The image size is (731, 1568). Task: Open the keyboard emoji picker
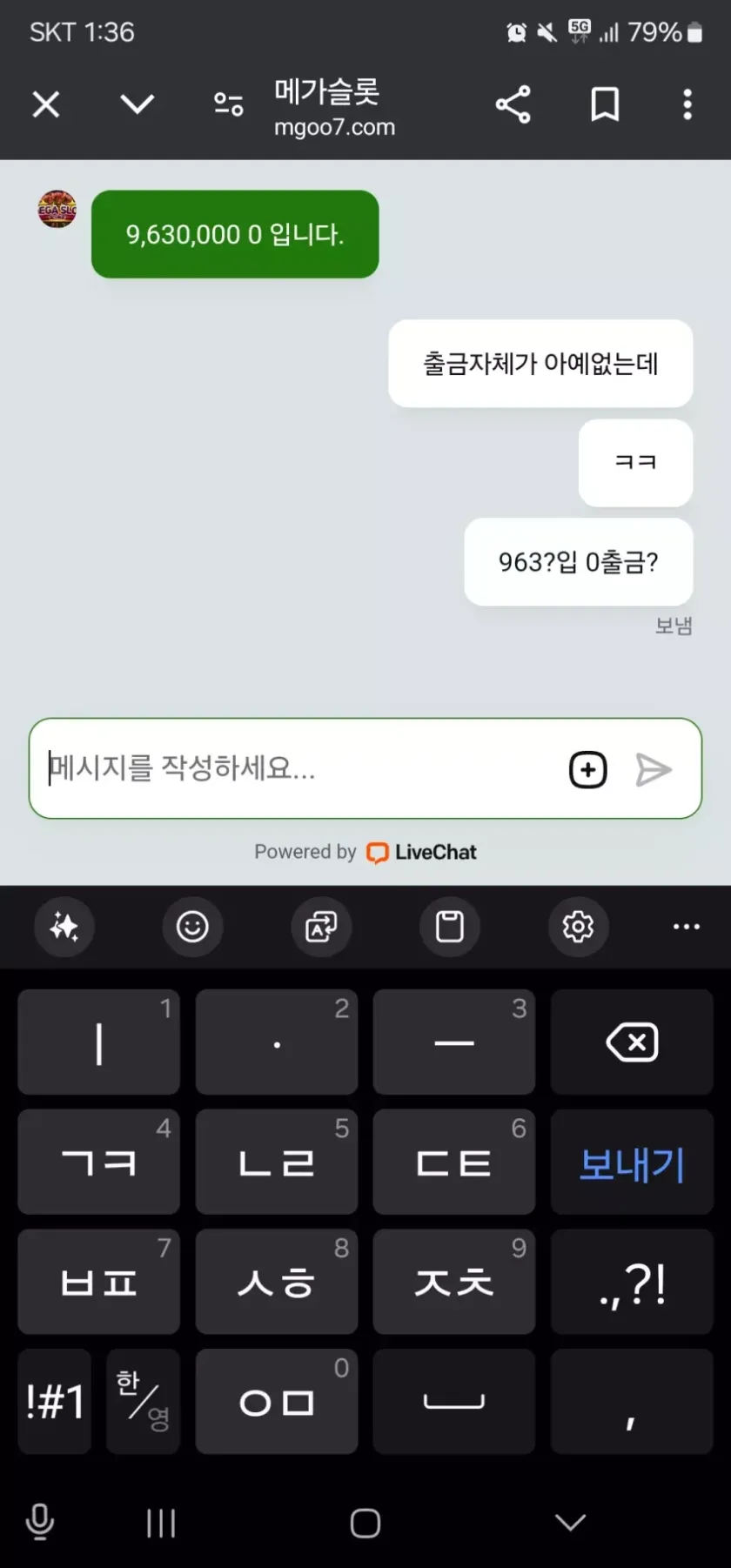coord(192,927)
